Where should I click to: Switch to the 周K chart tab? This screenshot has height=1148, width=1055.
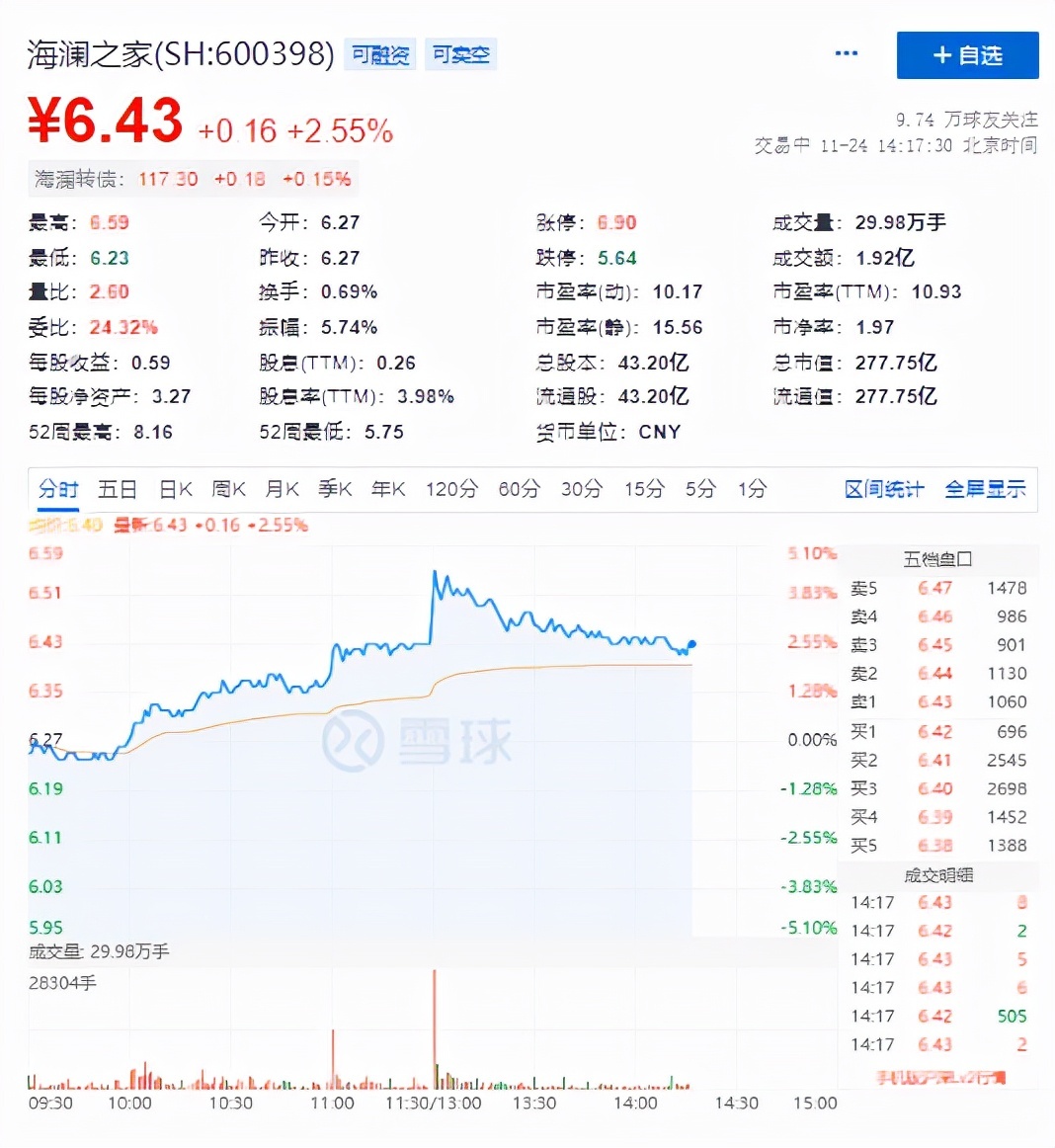point(228,489)
